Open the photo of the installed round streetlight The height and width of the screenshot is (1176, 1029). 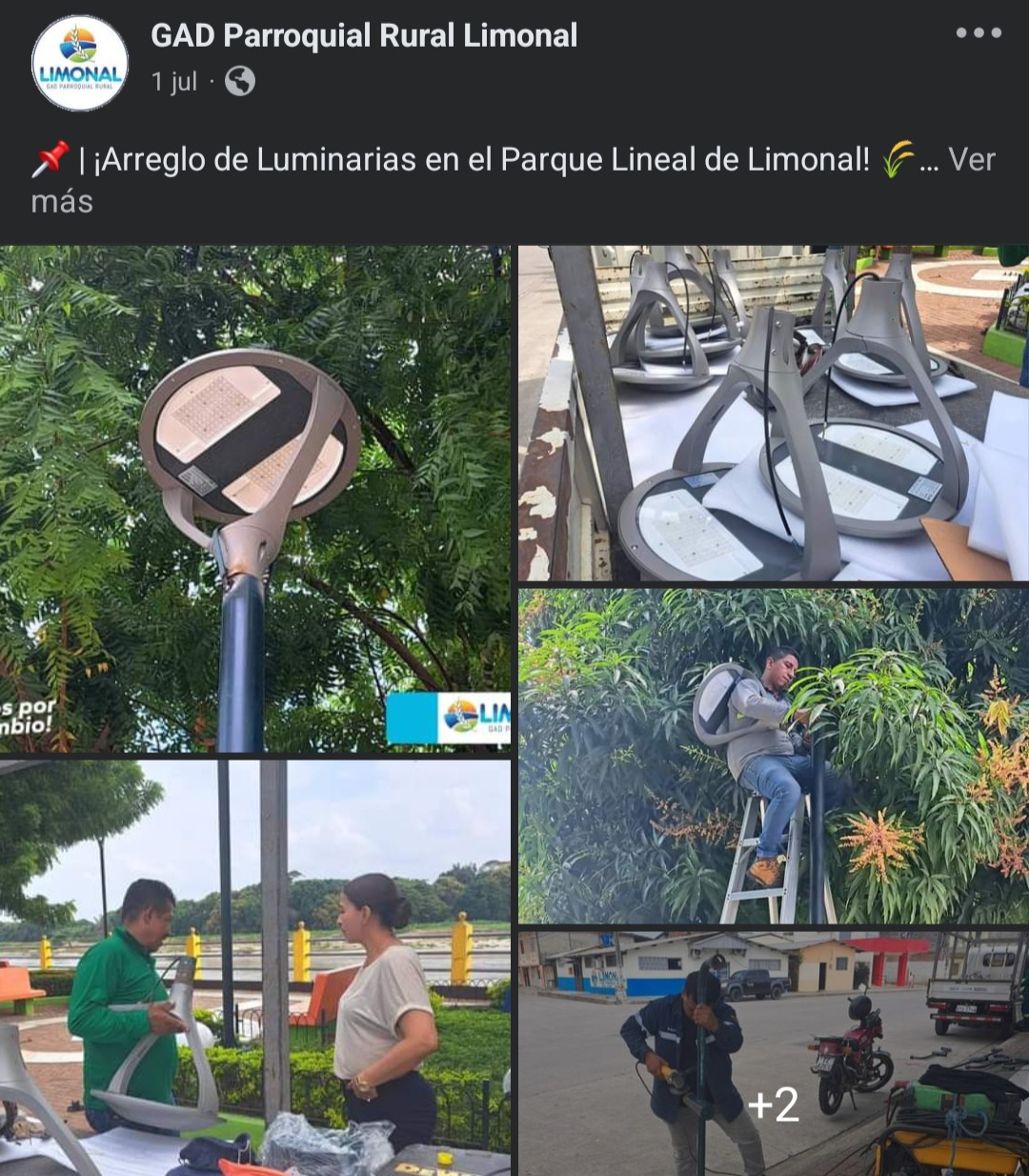[x=255, y=498]
